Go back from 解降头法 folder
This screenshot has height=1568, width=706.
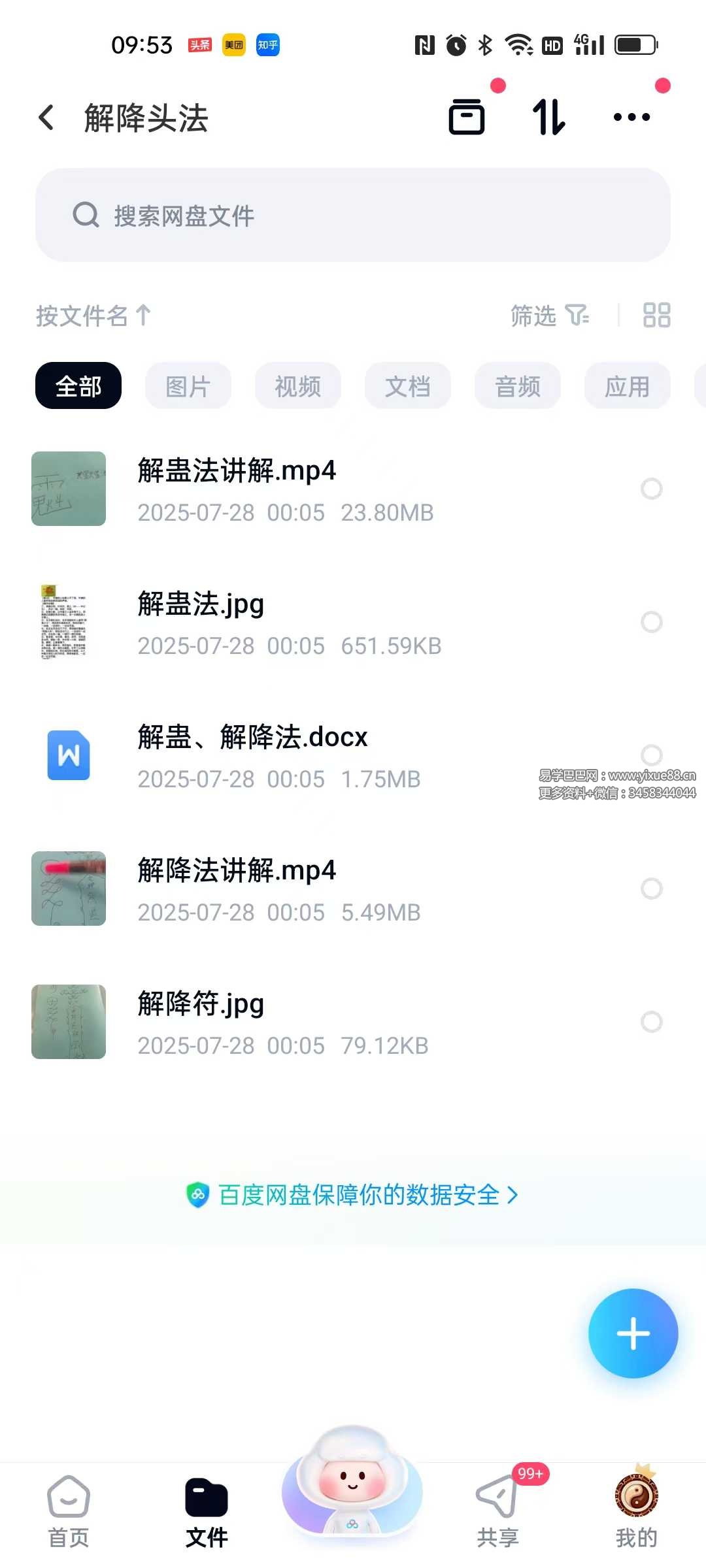[x=46, y=118]
